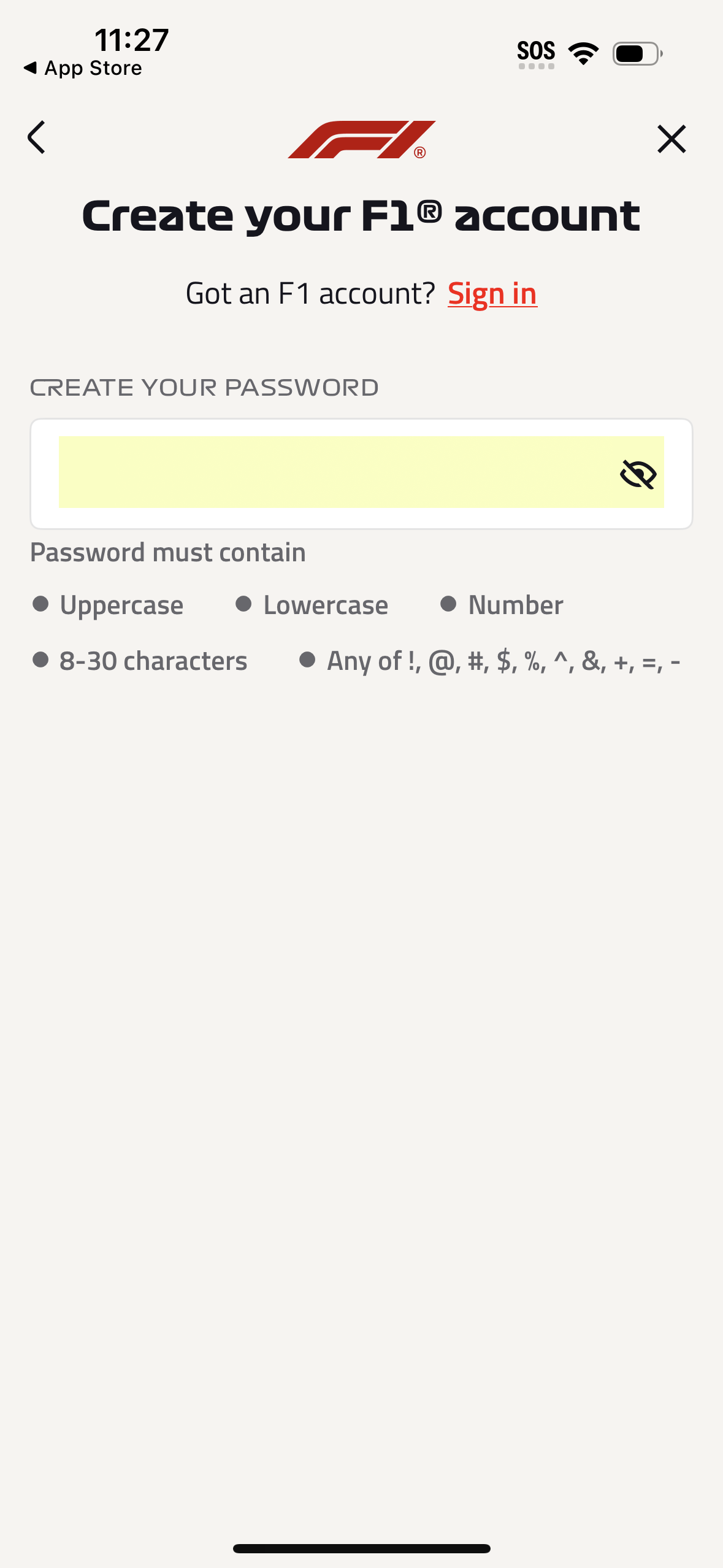723x1568 pixels.
Task: Close the account creation screen
Action: click(671, 139)
